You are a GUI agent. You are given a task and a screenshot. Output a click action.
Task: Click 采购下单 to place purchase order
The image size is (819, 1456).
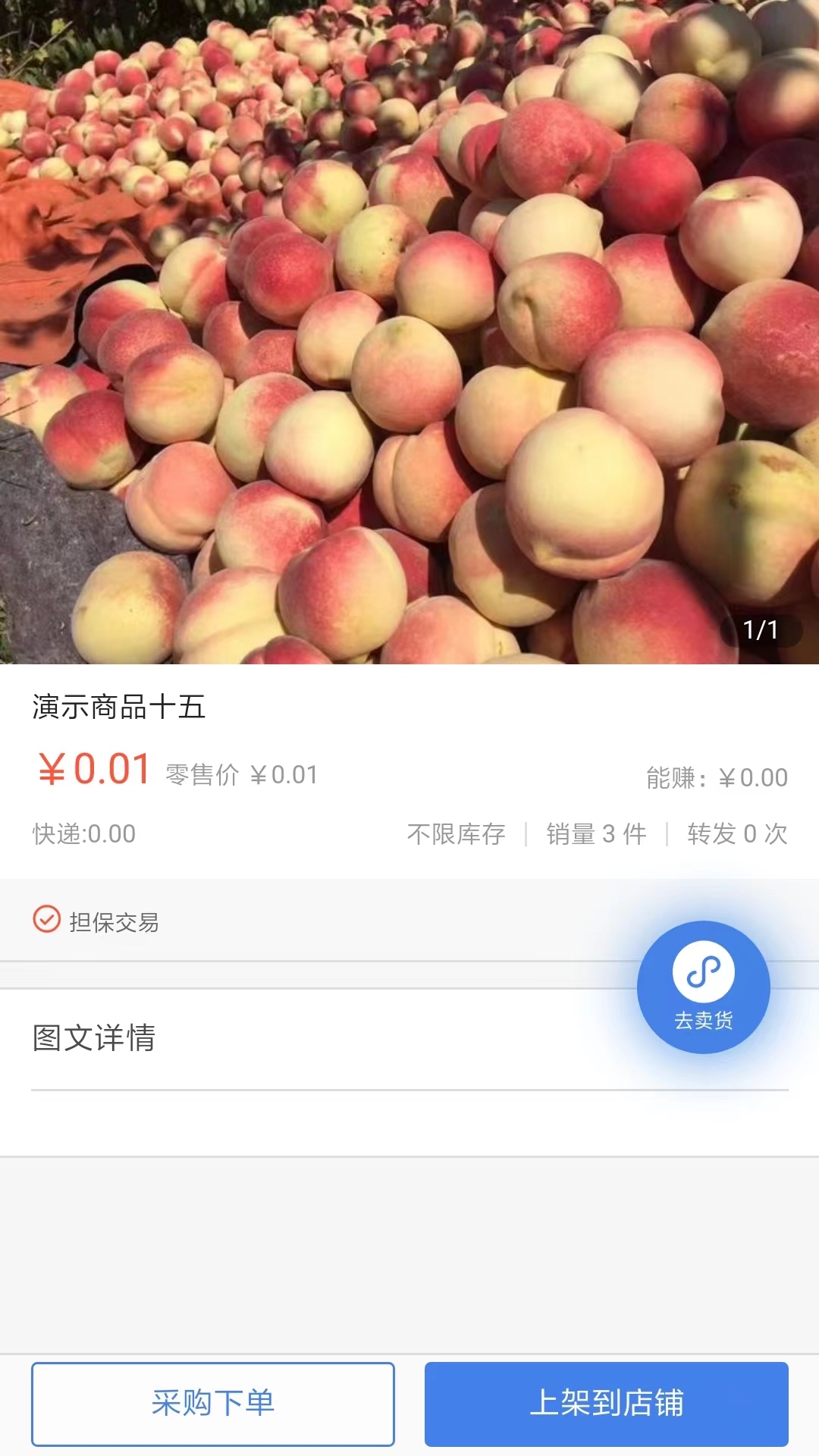click(x=213, y=1404)
